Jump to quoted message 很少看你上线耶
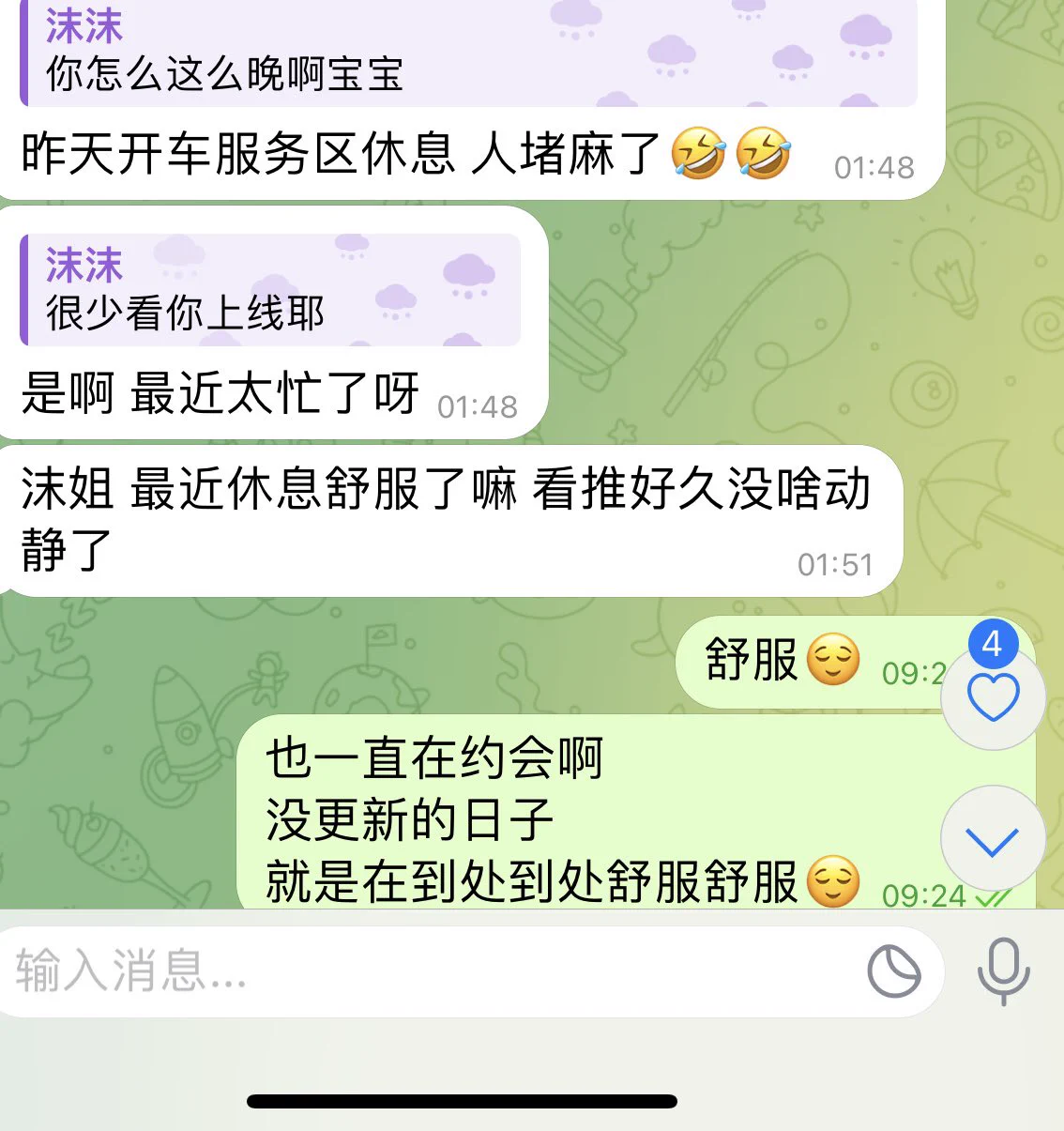 [270, 291]
